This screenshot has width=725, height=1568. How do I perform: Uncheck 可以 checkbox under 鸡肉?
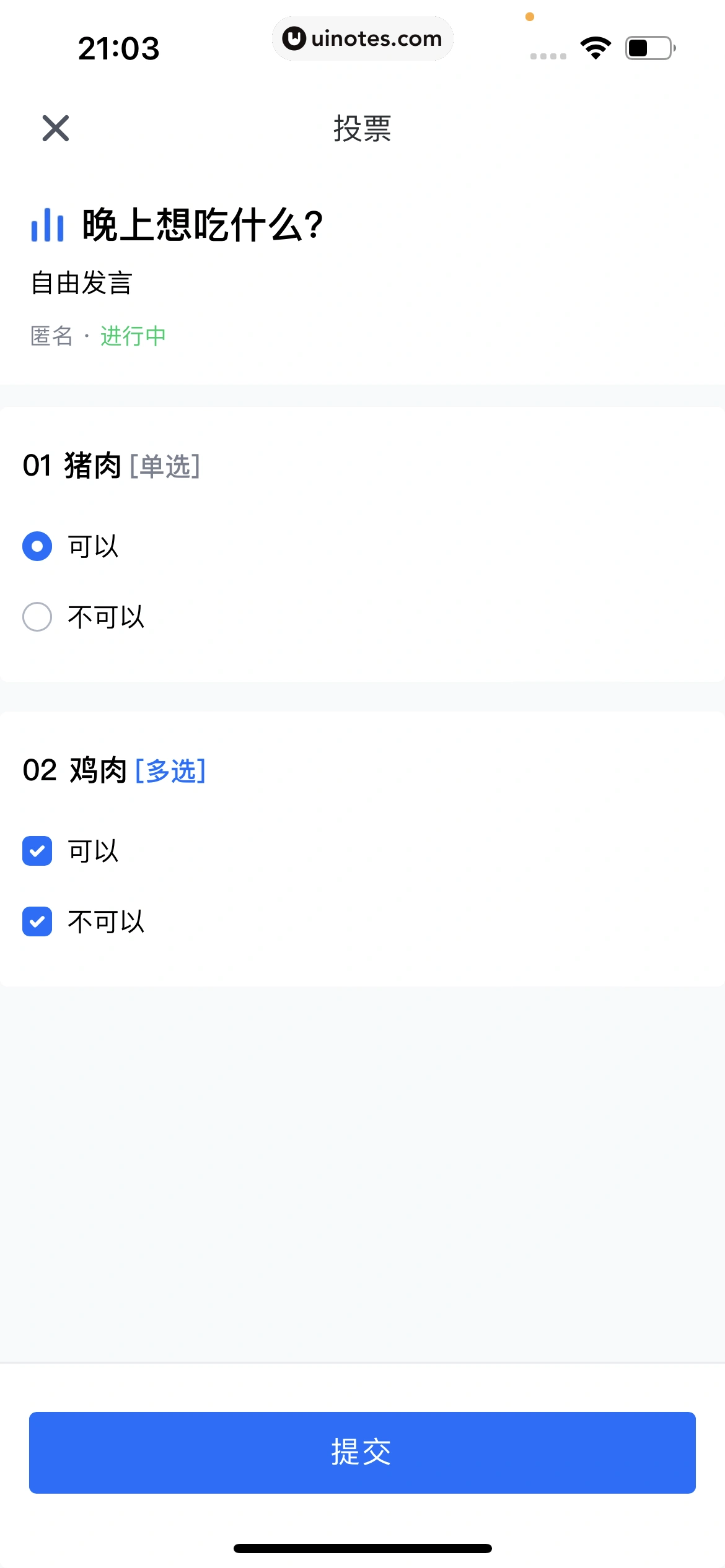[37, 851]
